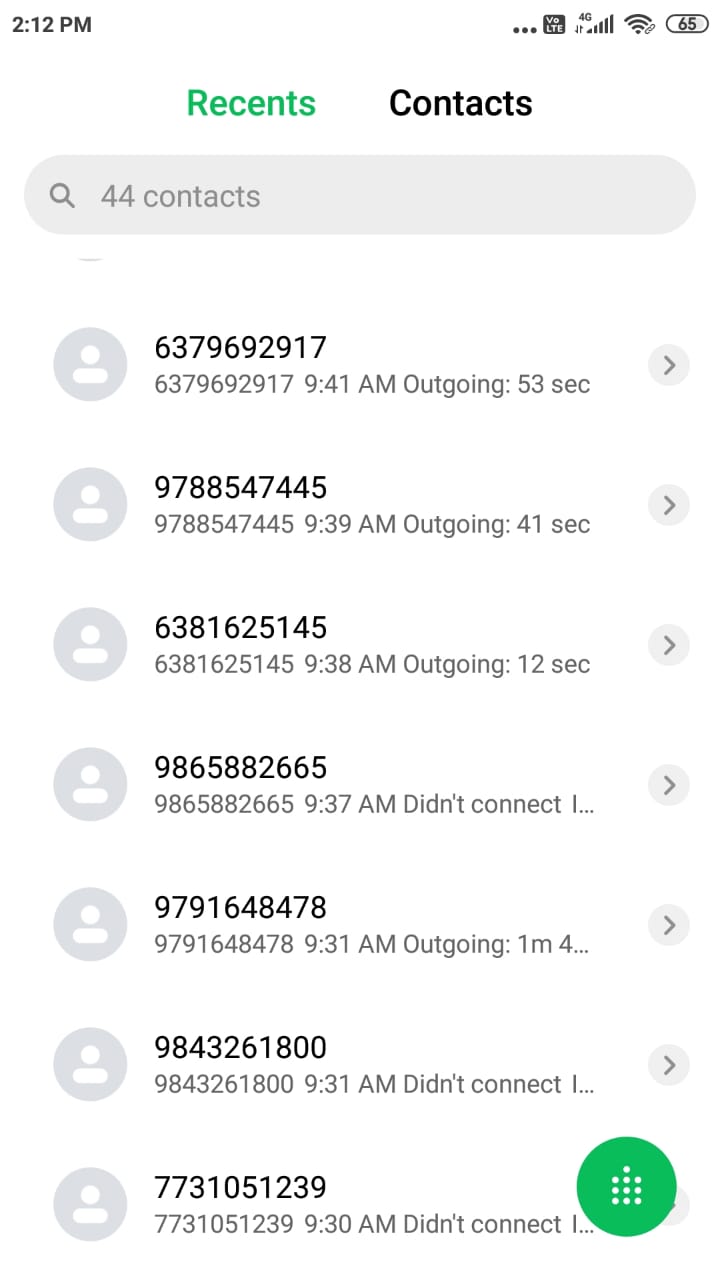View details of 9843261800

point(669,1066)
